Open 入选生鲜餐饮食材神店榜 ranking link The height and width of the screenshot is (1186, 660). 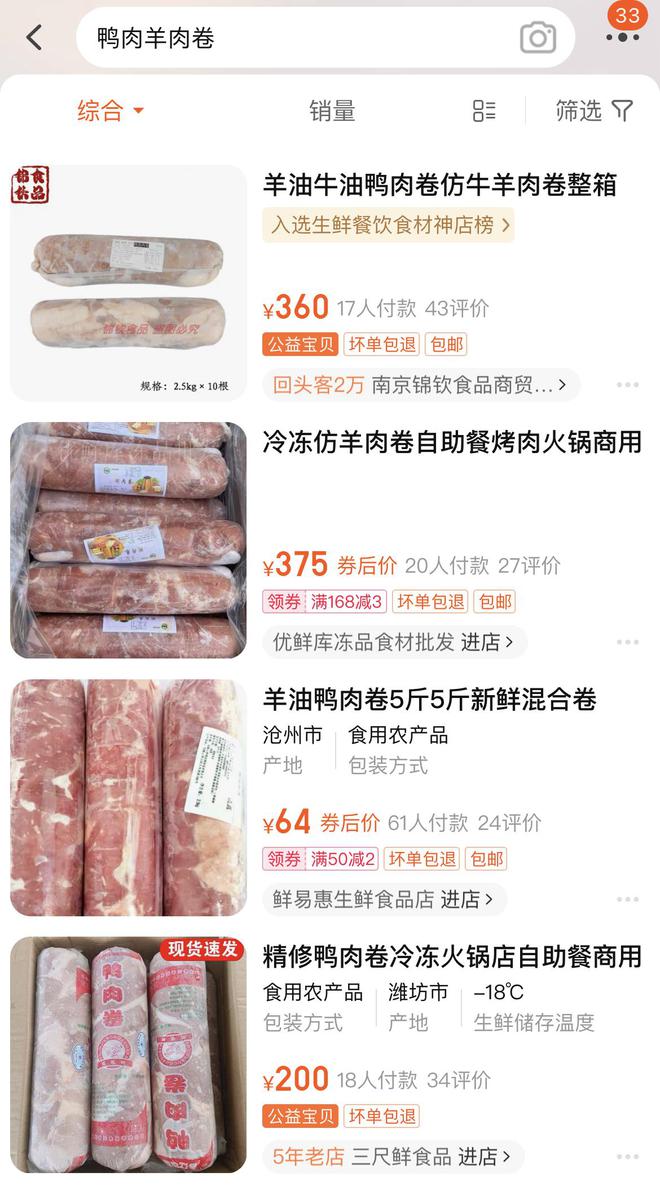click(388, 225)
